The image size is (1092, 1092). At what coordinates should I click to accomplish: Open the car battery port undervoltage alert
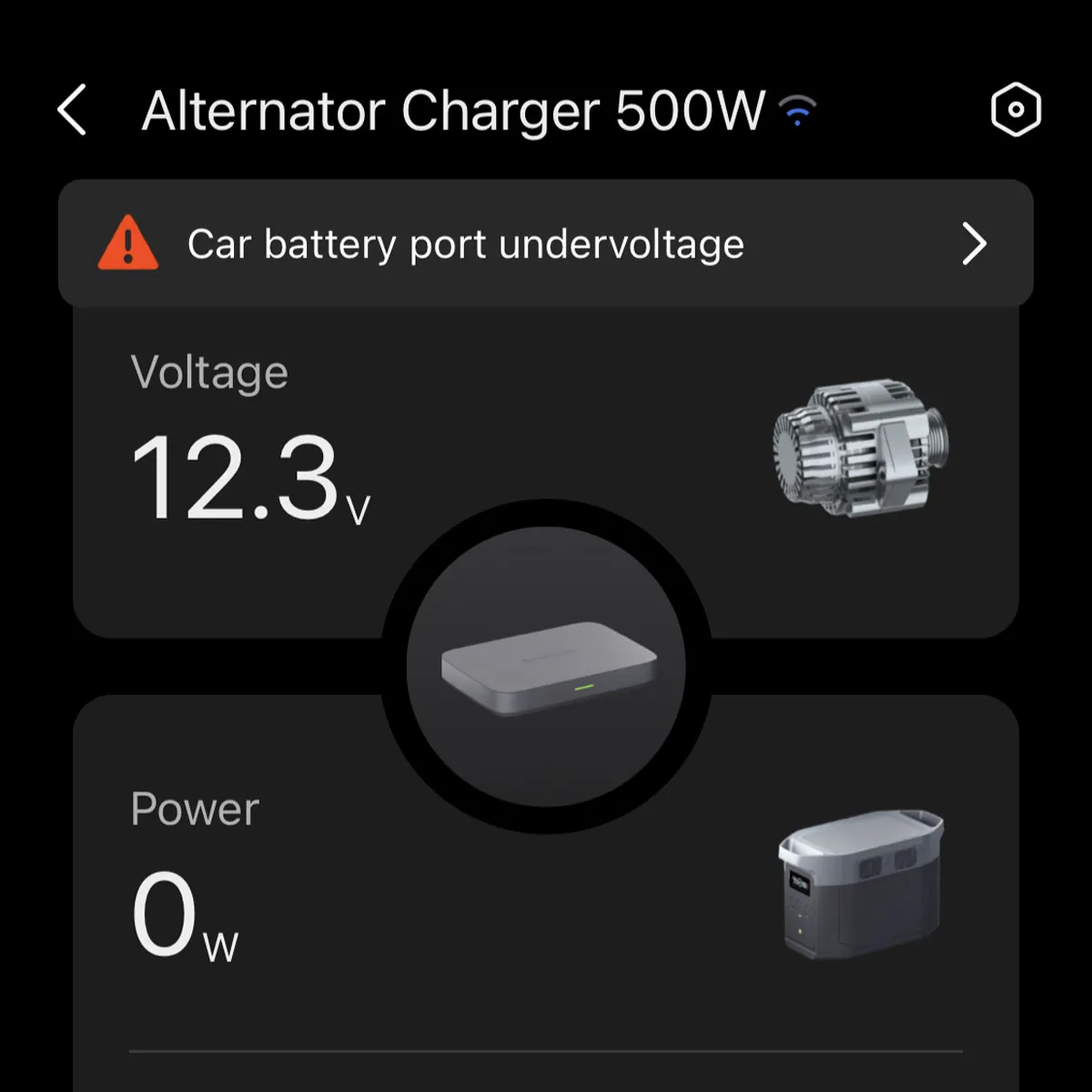(546, 244)
